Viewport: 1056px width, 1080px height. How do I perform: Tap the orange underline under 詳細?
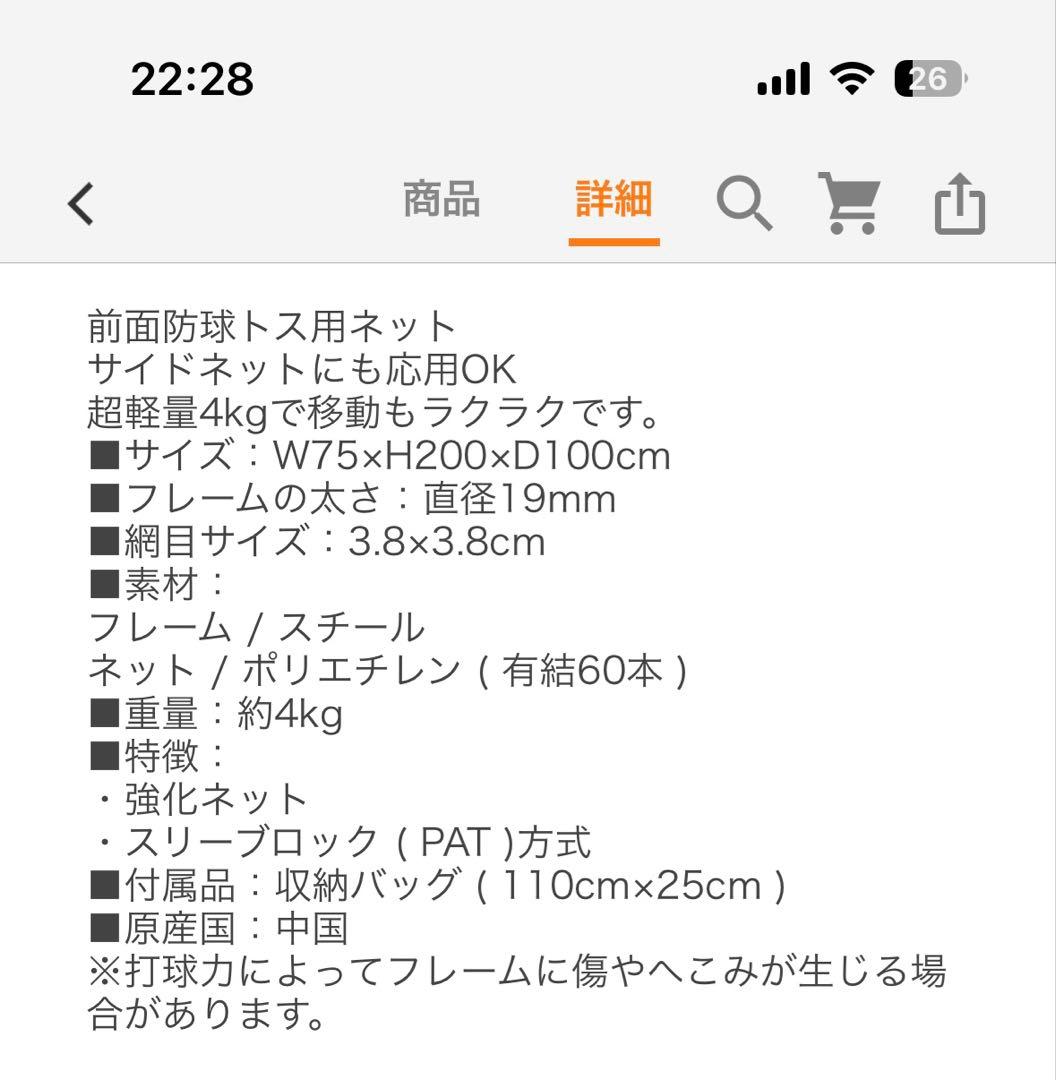point(611,240)
